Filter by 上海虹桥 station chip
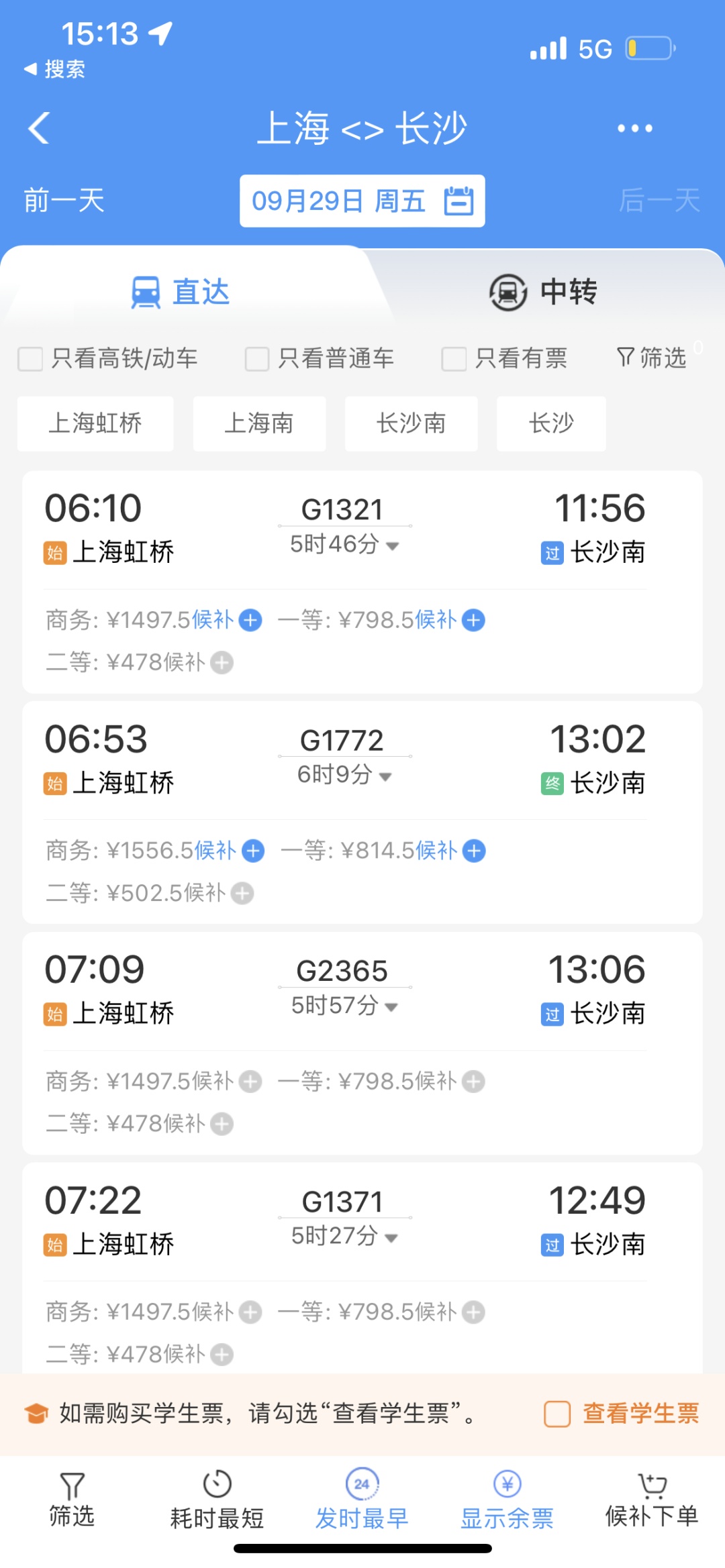 (x=95, y=423)
